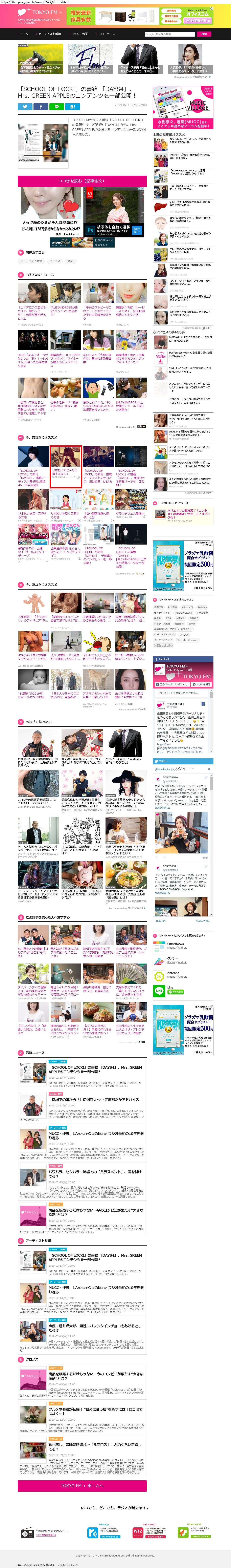
Task: Tap つづきを読む（記事全文） button
Action: (82, 181)
